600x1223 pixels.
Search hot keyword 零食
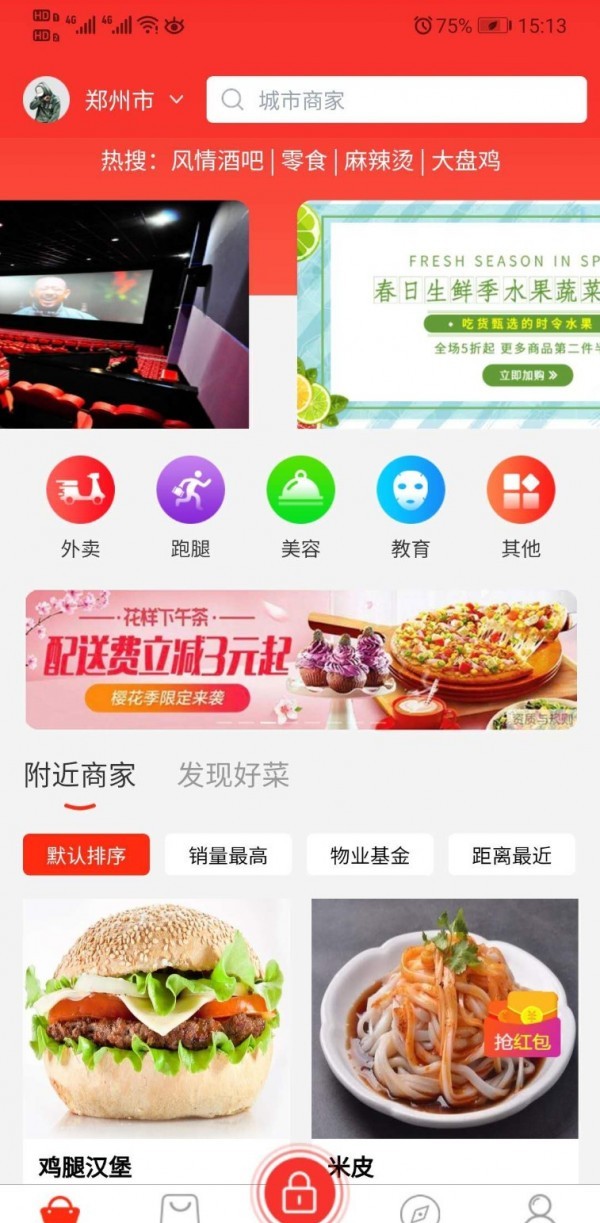[x=304, y=161]
